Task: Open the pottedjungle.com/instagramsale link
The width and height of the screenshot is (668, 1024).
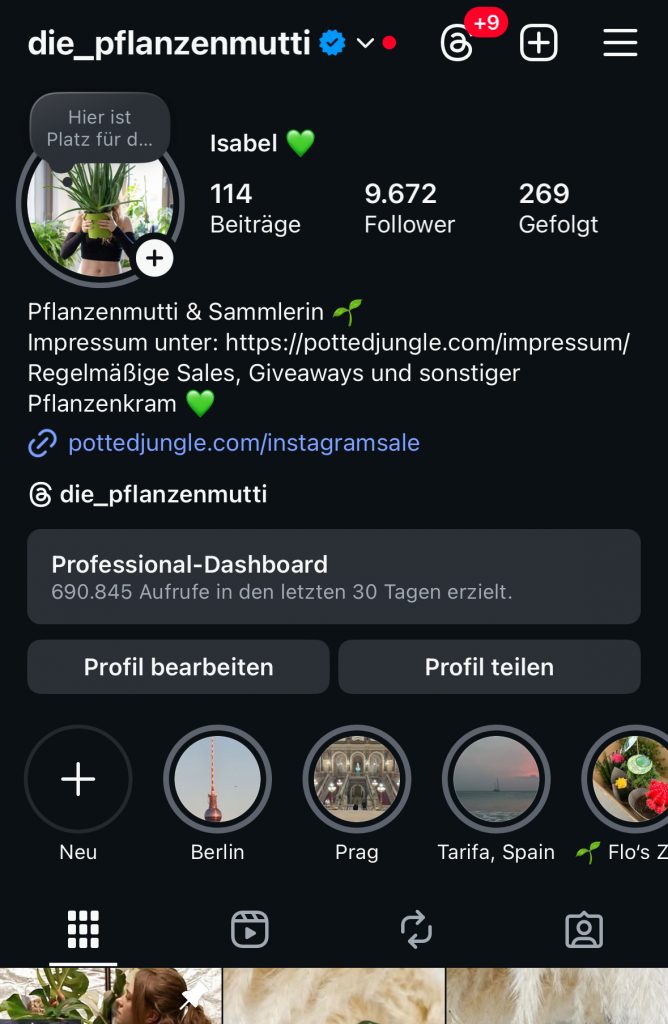Action: pyautogui.click(x=243, y=443)
